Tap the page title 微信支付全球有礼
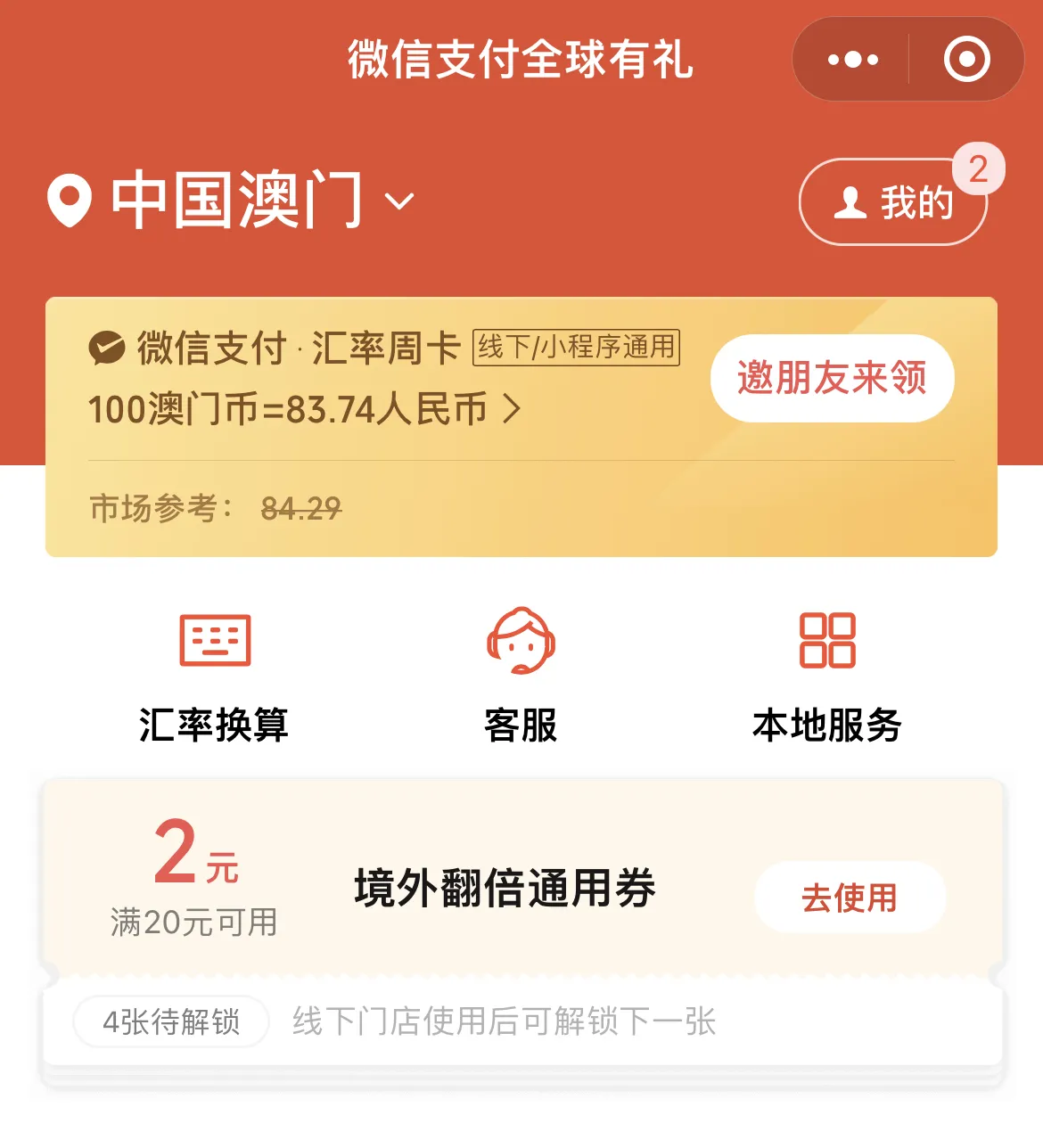This screenshot has width=1043, height=1148. pyautogui.click(x=521, y=60)
